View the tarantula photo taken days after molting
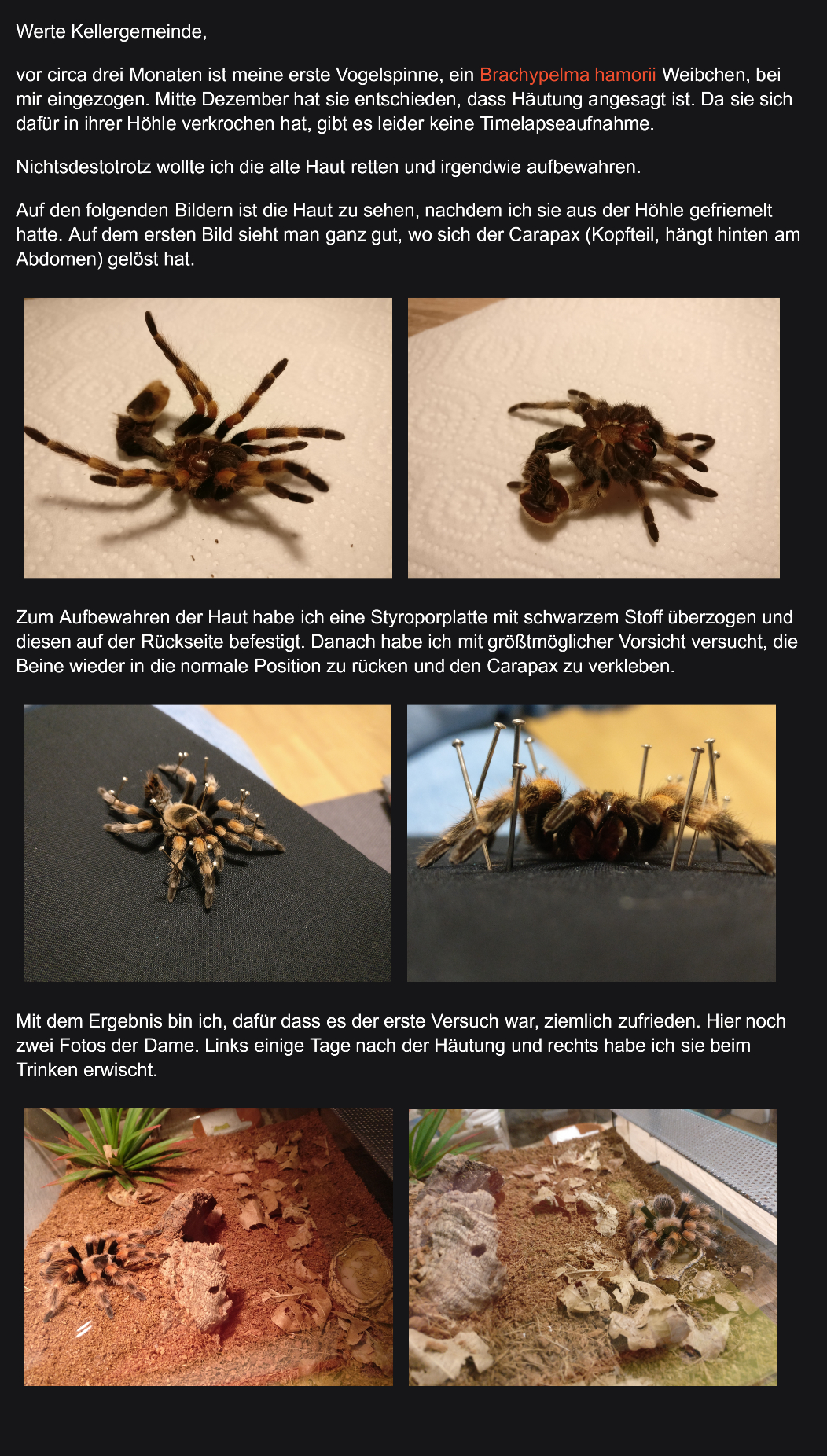The width and height of the screenshot is (827, 1456). tap(208, 1247)
